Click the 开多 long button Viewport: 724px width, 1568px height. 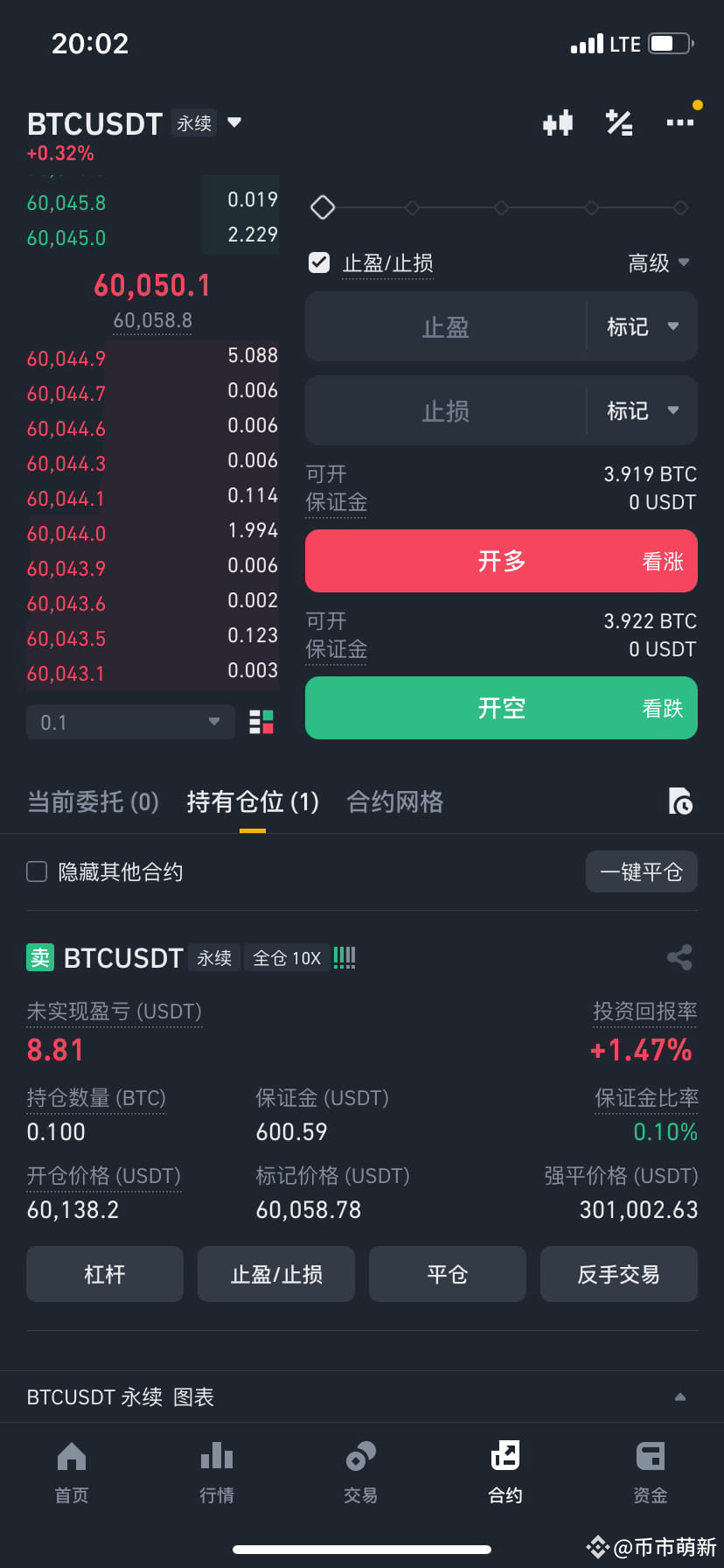(x=501, y=561)
